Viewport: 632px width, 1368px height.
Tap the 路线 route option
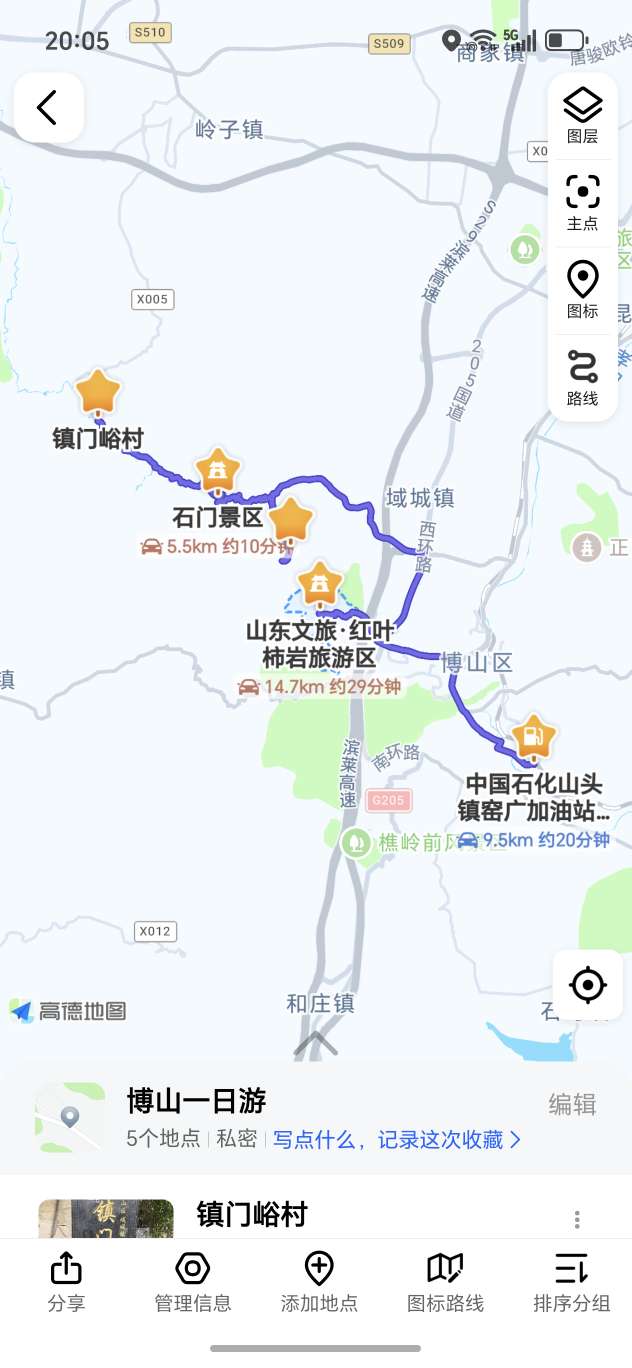(582, 377)
